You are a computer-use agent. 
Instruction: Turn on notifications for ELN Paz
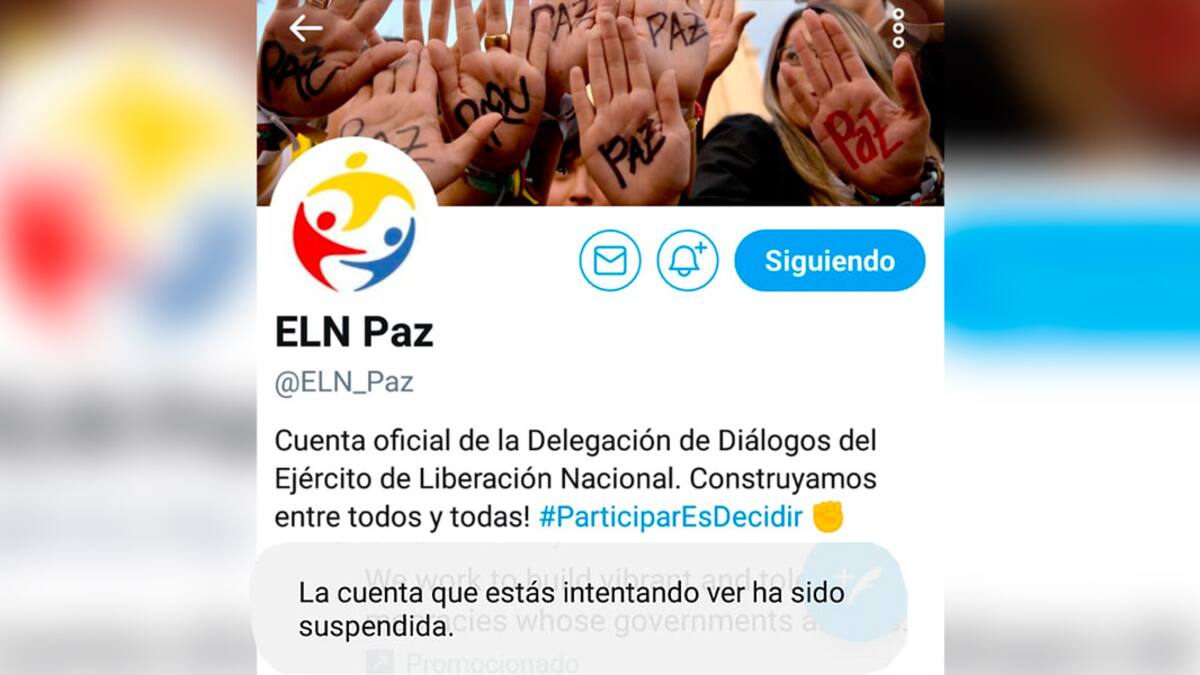[x=687, y=261]
